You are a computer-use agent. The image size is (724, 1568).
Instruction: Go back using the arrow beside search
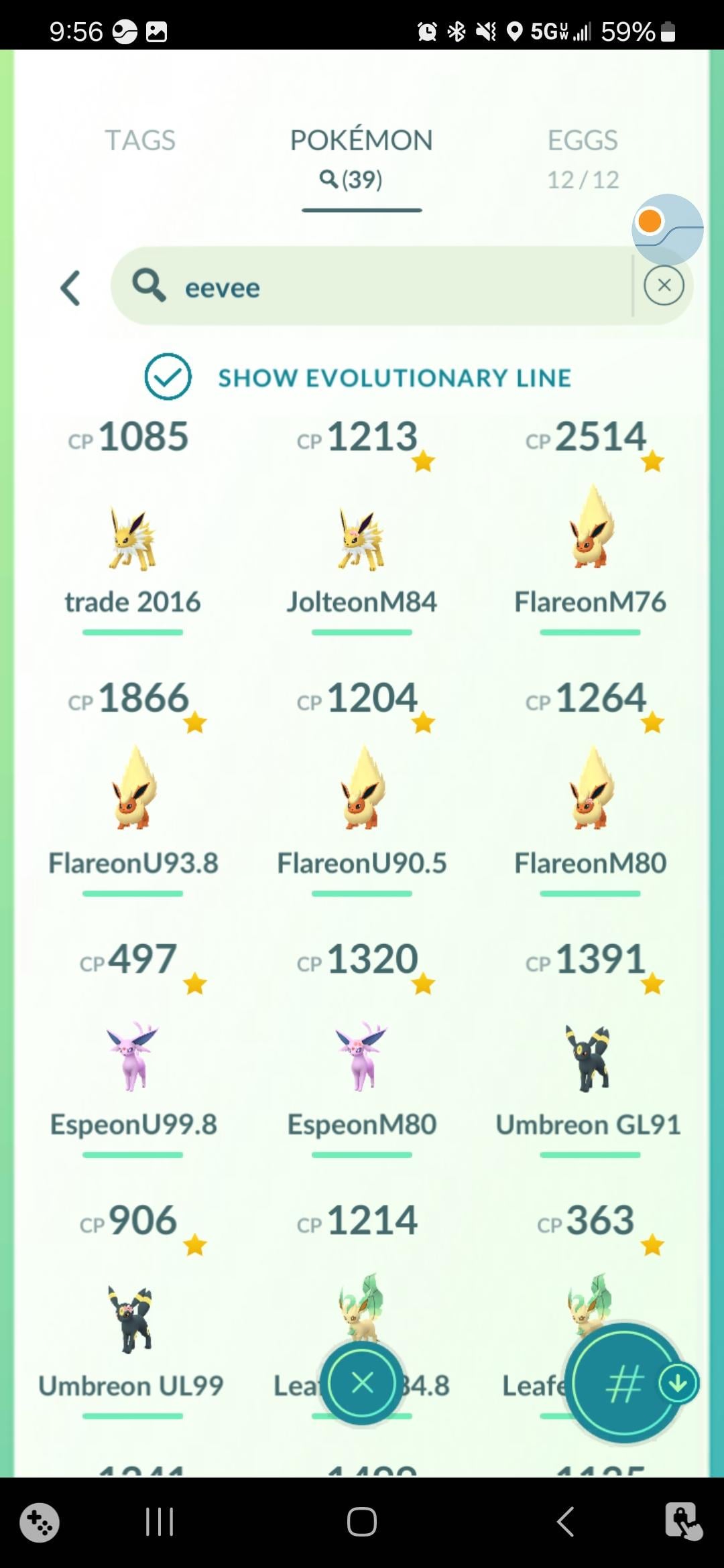pos(71,288)
